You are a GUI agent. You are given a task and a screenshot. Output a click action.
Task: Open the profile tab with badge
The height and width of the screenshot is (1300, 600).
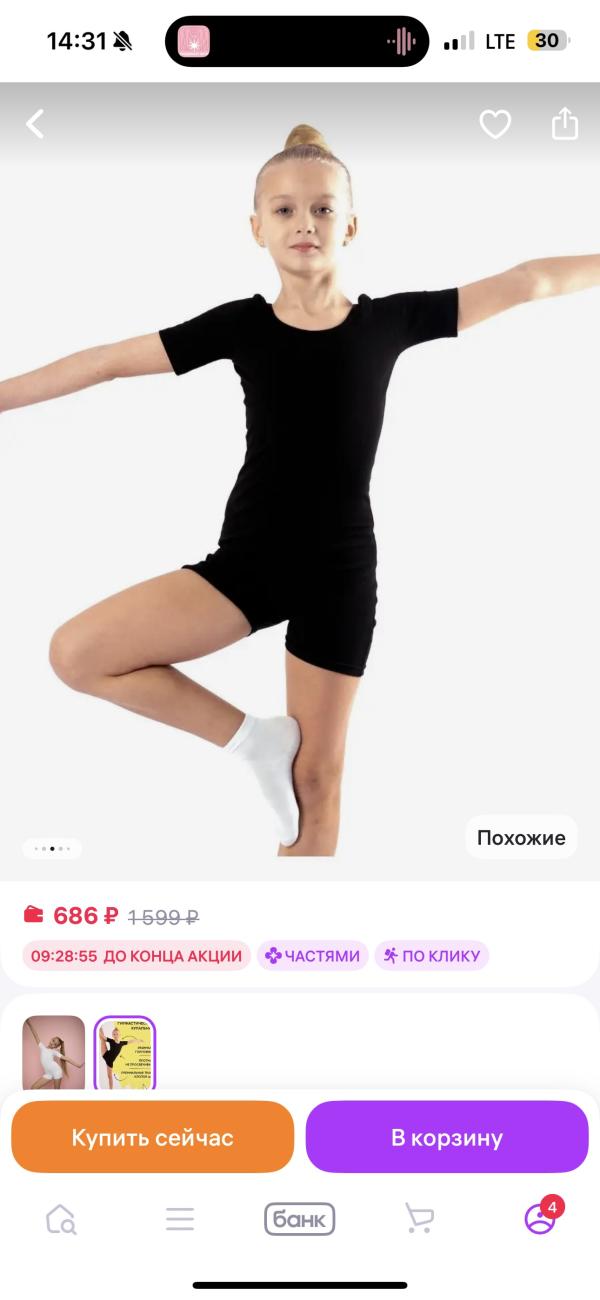click(x=540, y=1219)
